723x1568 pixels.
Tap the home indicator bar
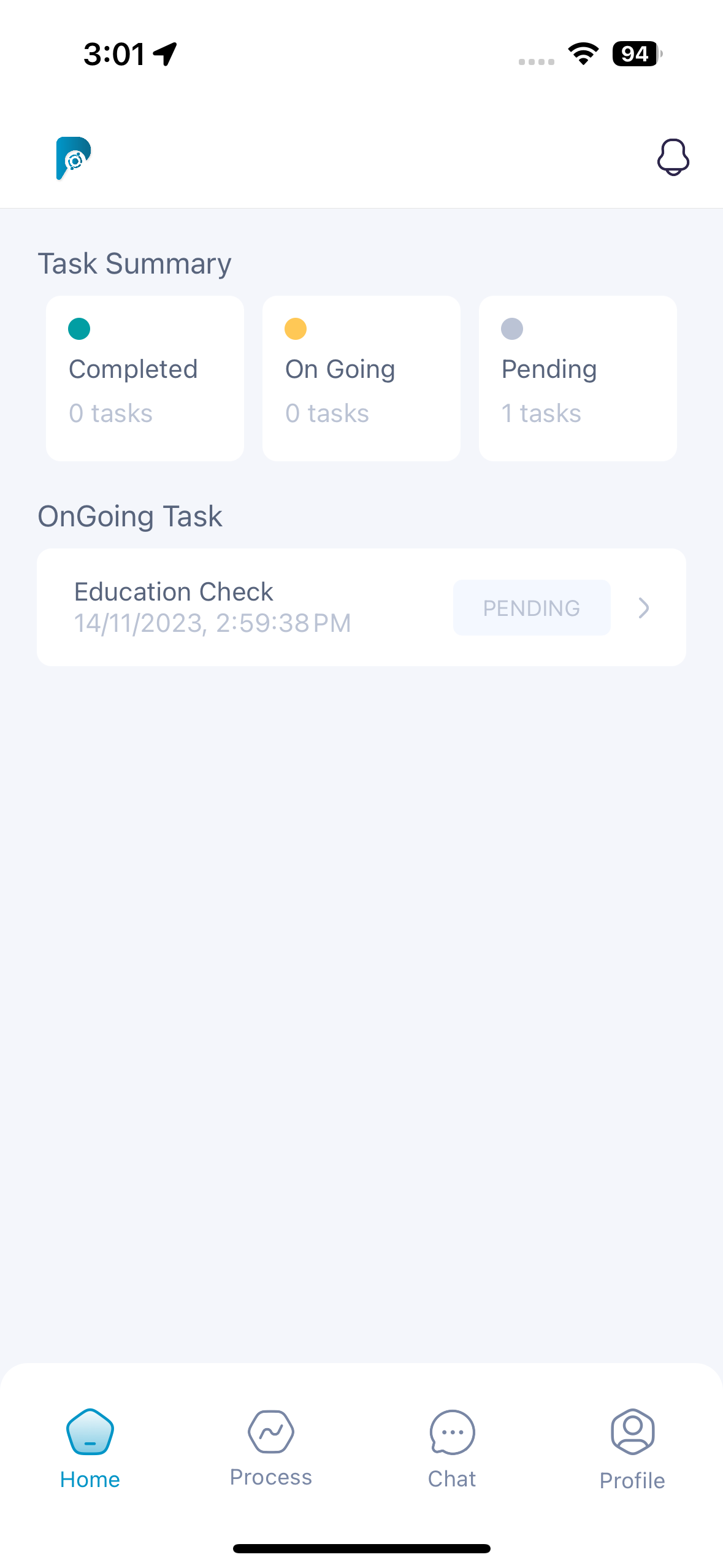361,1548
